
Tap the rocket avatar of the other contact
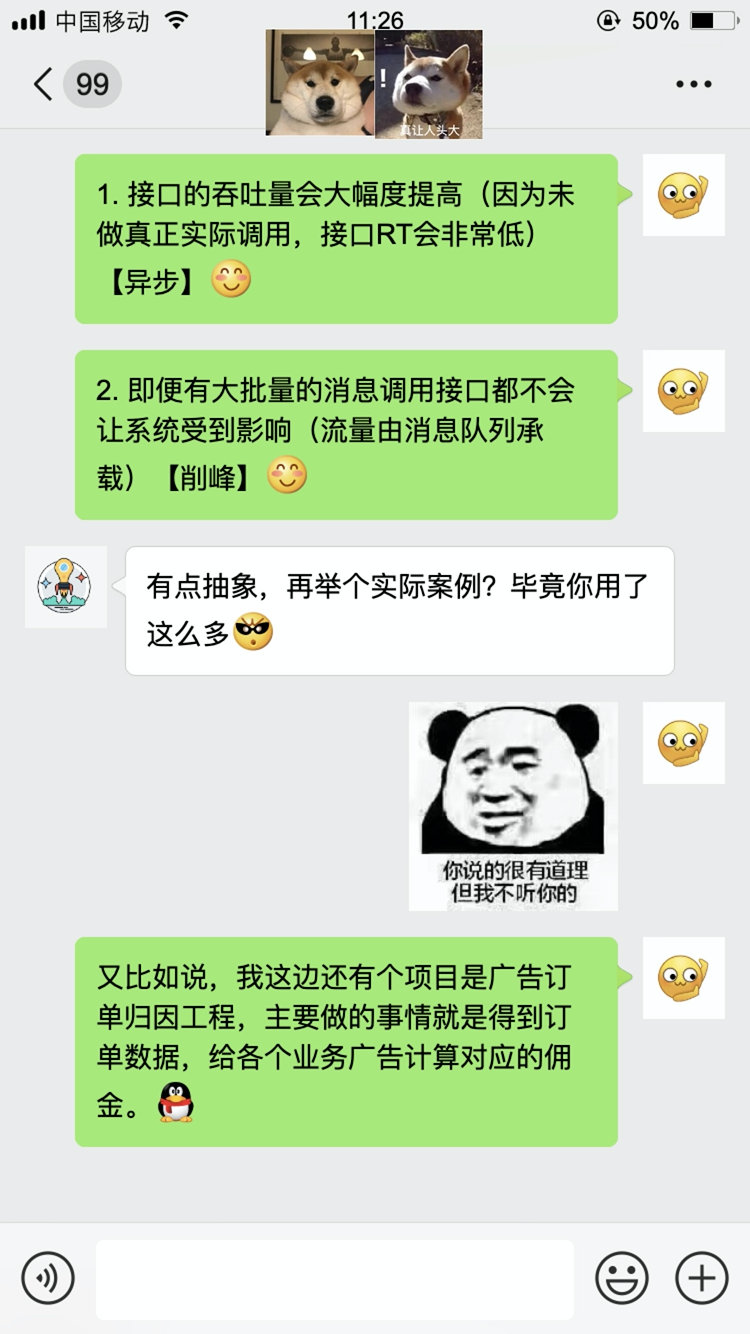click(65, 587)
